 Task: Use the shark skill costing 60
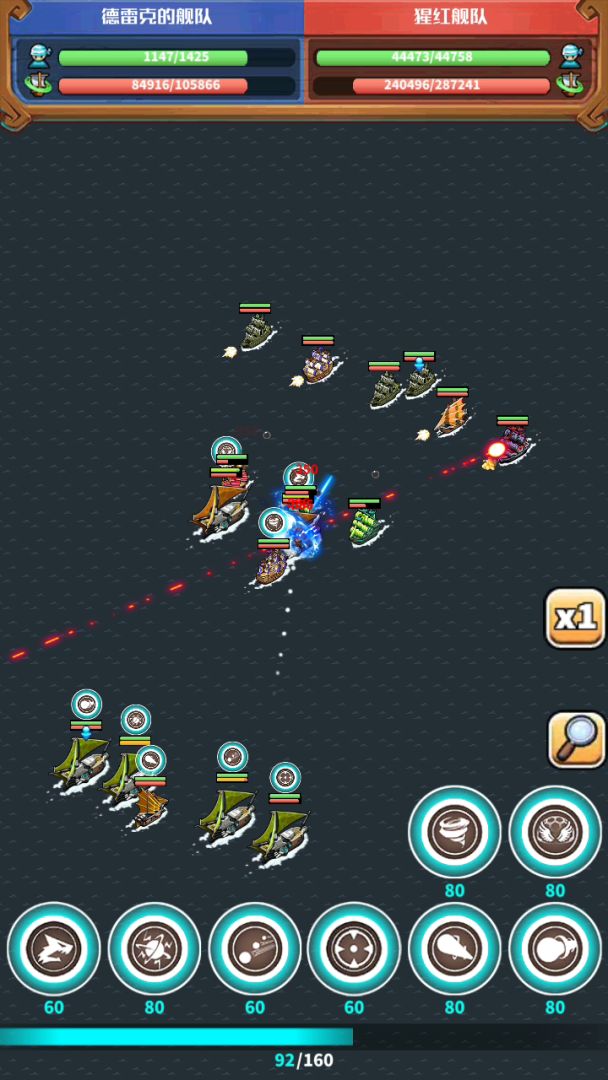(x=54, y=948)
